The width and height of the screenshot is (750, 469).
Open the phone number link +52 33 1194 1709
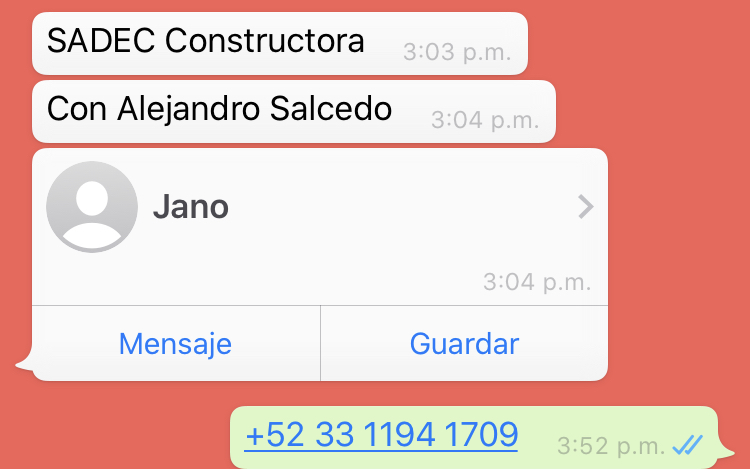[381, 435]
